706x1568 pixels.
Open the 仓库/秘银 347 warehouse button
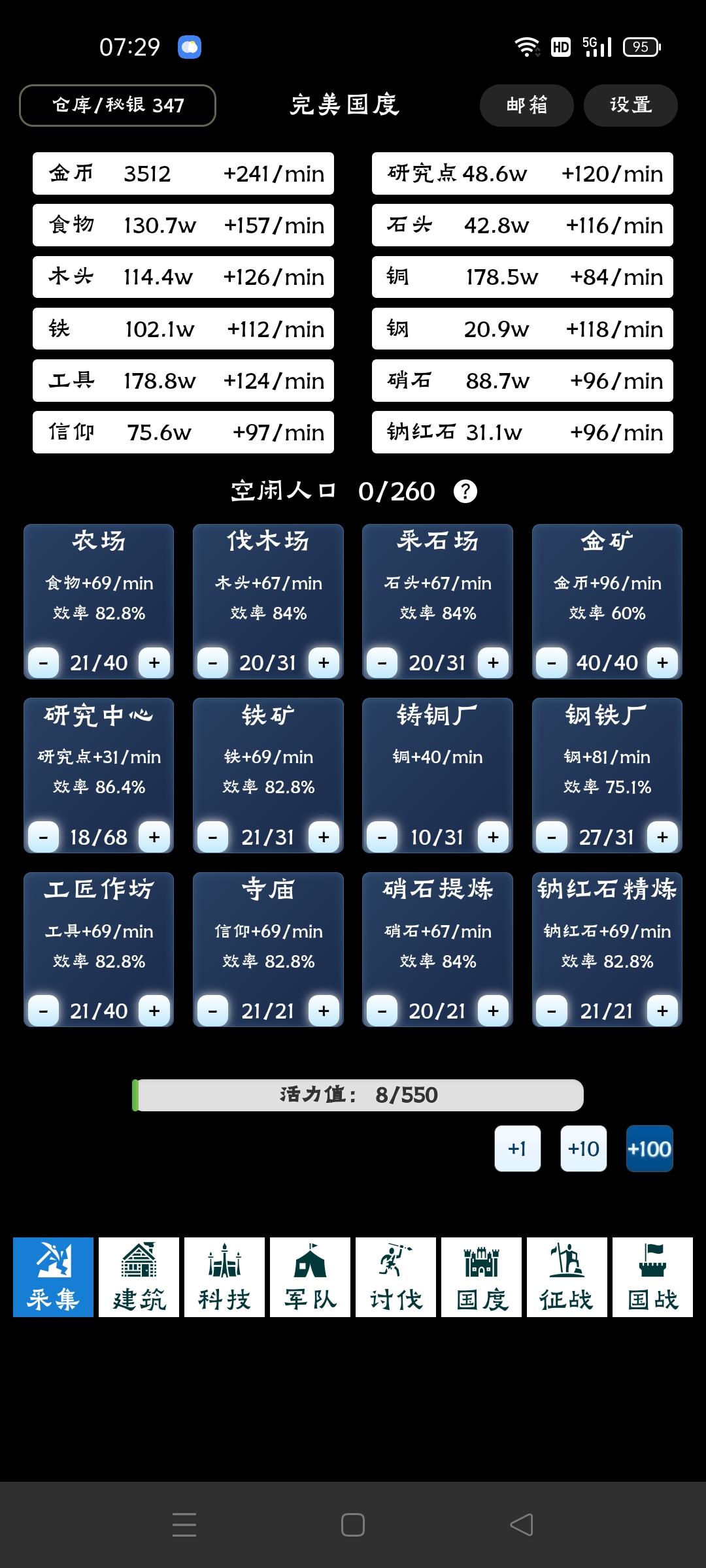click(118, 105)
